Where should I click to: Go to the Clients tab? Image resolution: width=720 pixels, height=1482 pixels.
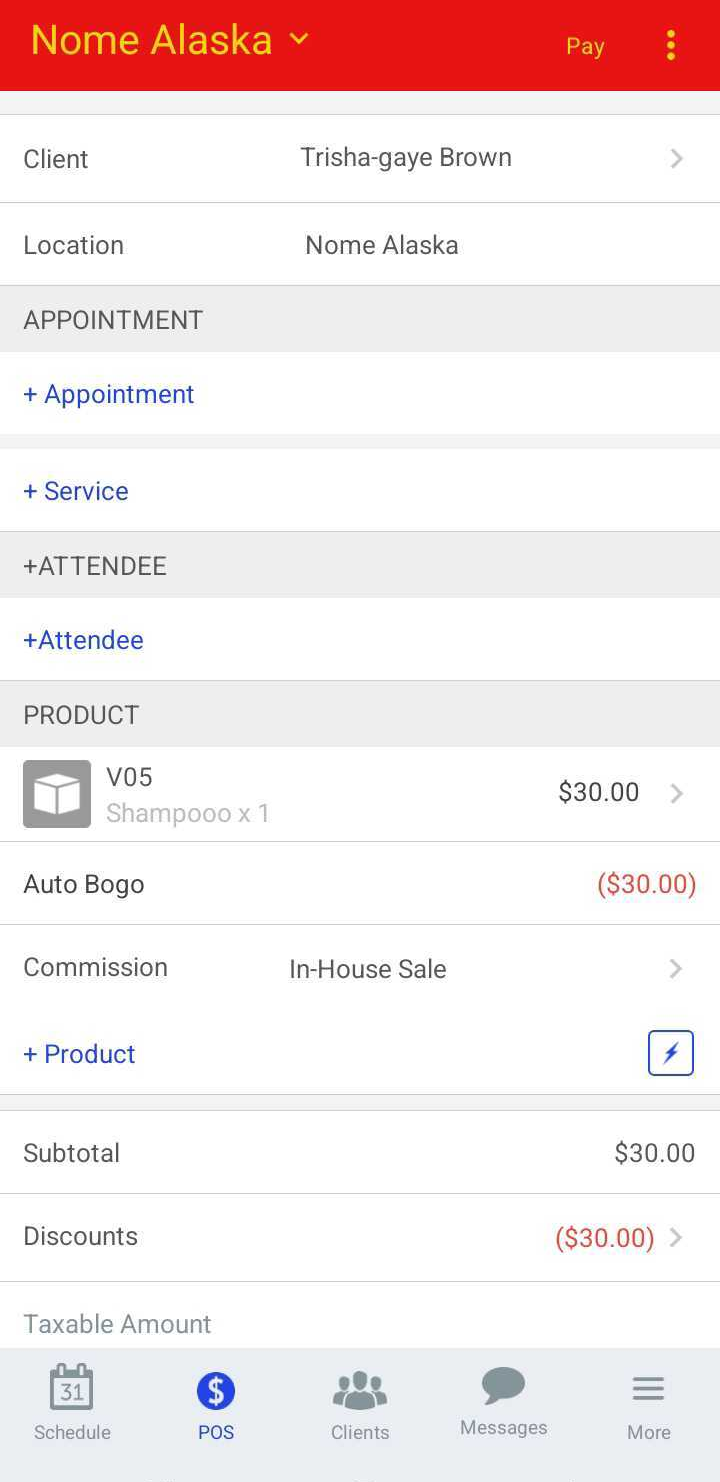pyautogui.click(x=360, y=1403)
